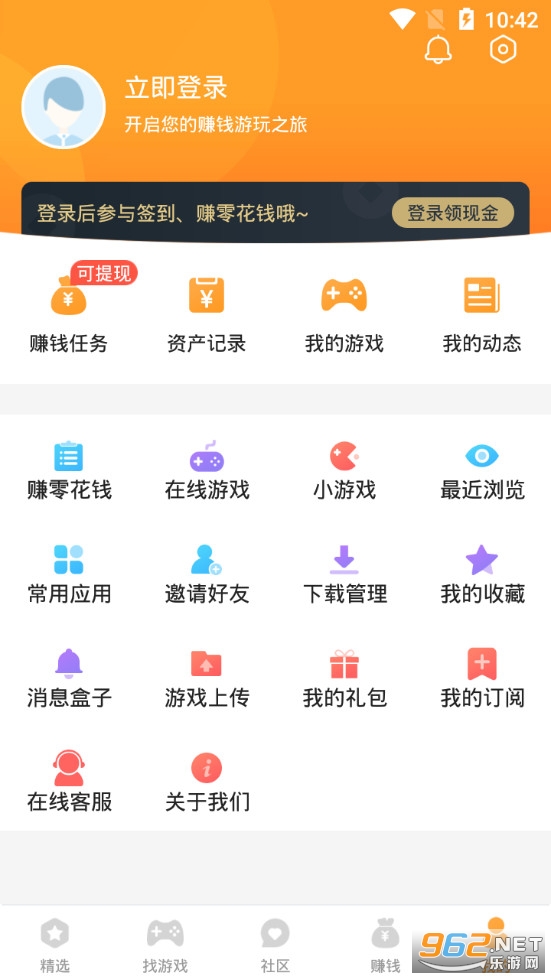Open 邀请好友
The image size is (551, 979).
(207, 574)
